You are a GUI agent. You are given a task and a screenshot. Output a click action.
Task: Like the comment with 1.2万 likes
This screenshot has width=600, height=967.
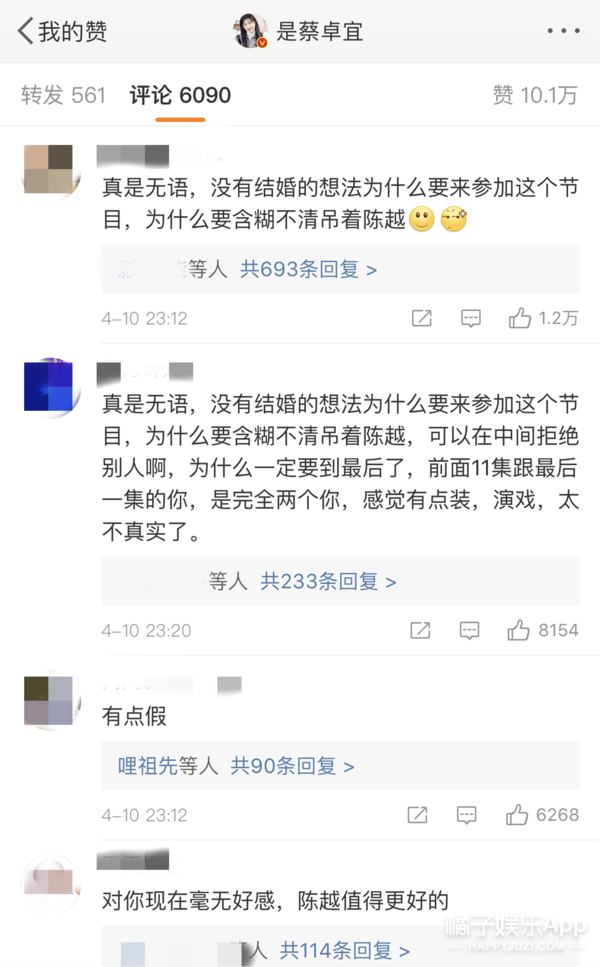click(x=519, y=318)
